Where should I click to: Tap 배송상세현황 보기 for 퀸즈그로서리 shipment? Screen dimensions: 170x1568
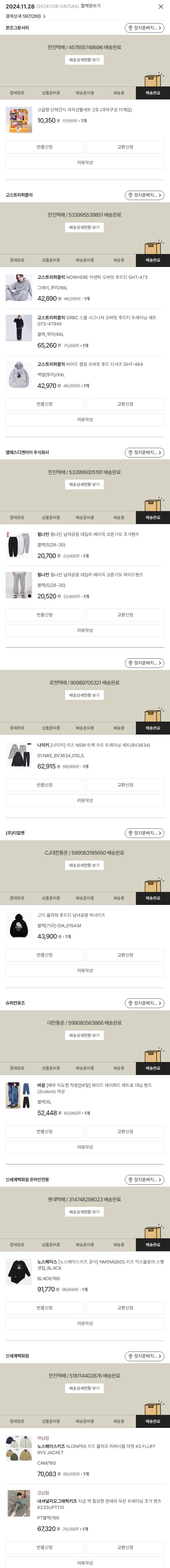[x=84, y=60]
